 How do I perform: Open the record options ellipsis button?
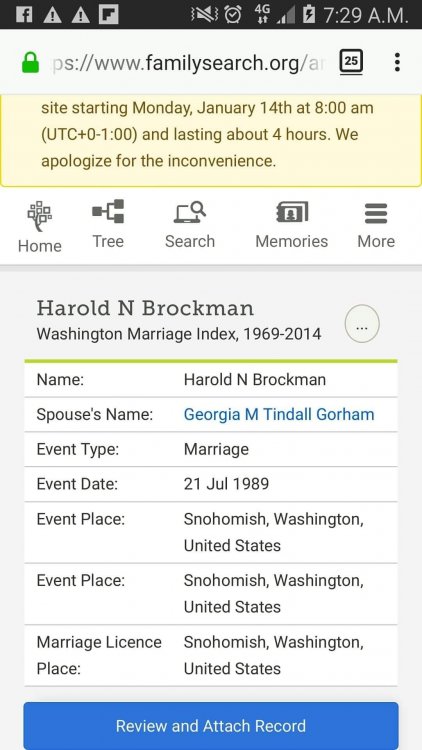click(x=362, y=323)
